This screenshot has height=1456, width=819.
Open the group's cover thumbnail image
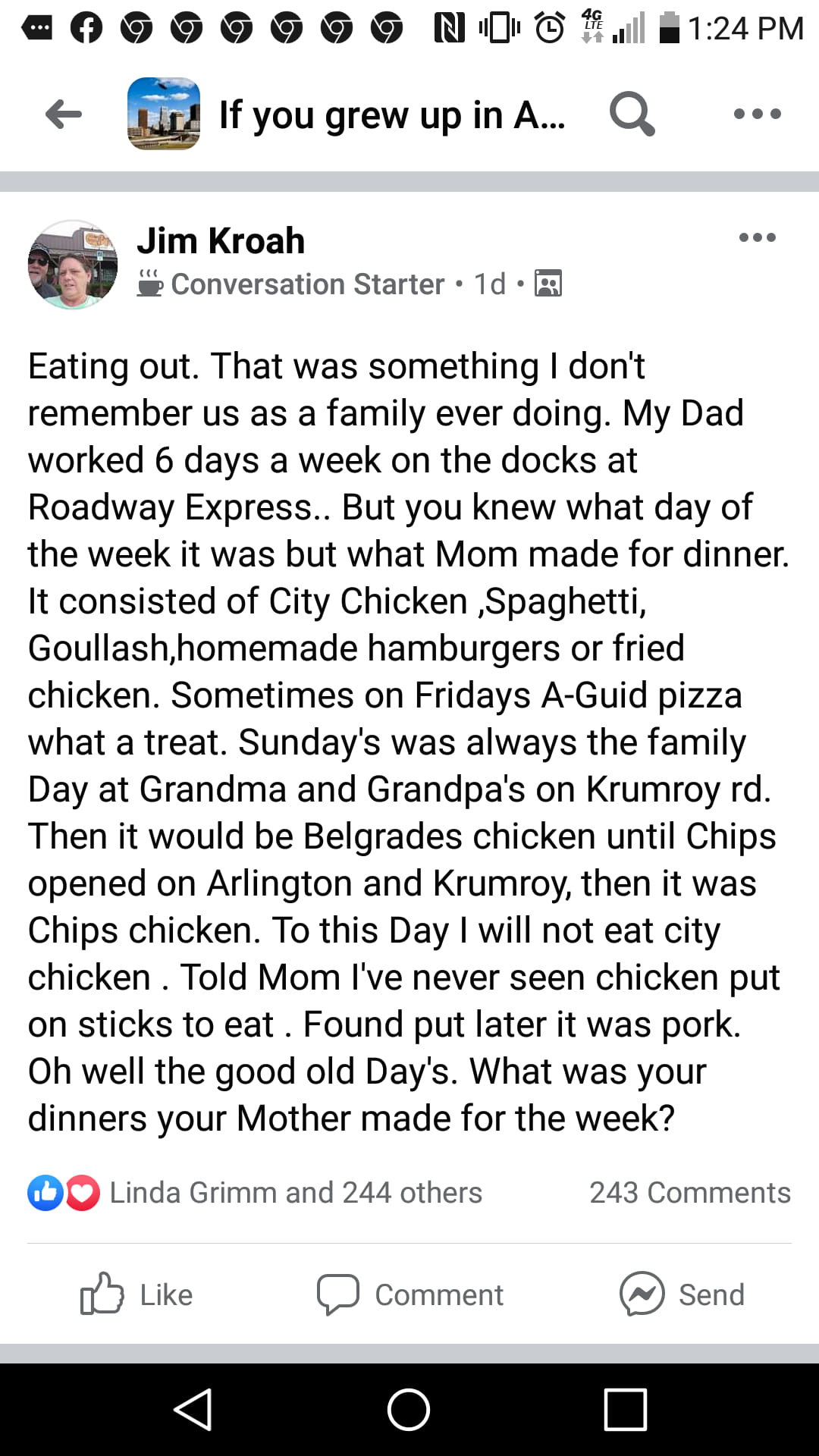point(164,115)
